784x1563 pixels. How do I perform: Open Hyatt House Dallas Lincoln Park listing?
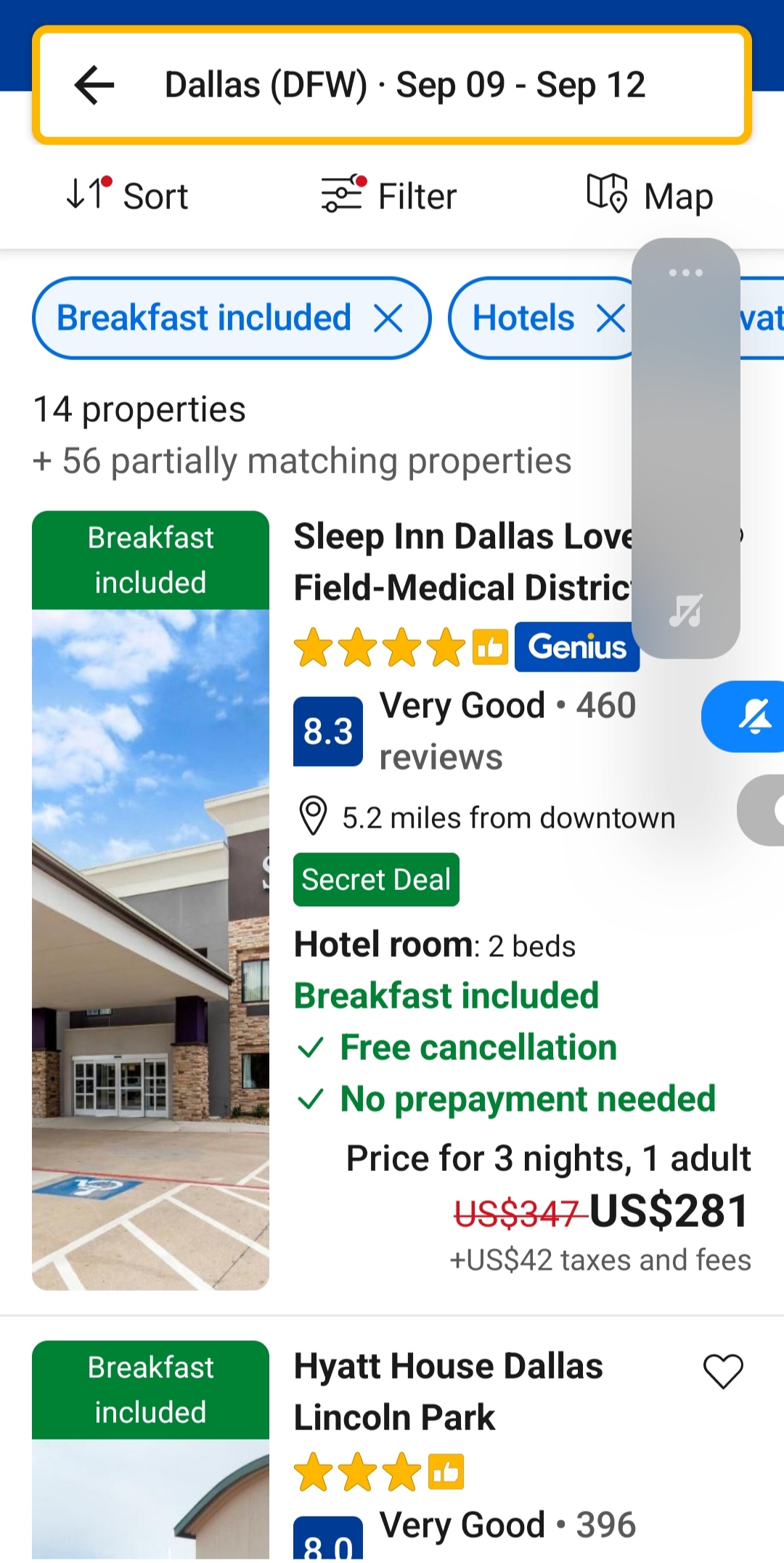tap(448, 1392)
